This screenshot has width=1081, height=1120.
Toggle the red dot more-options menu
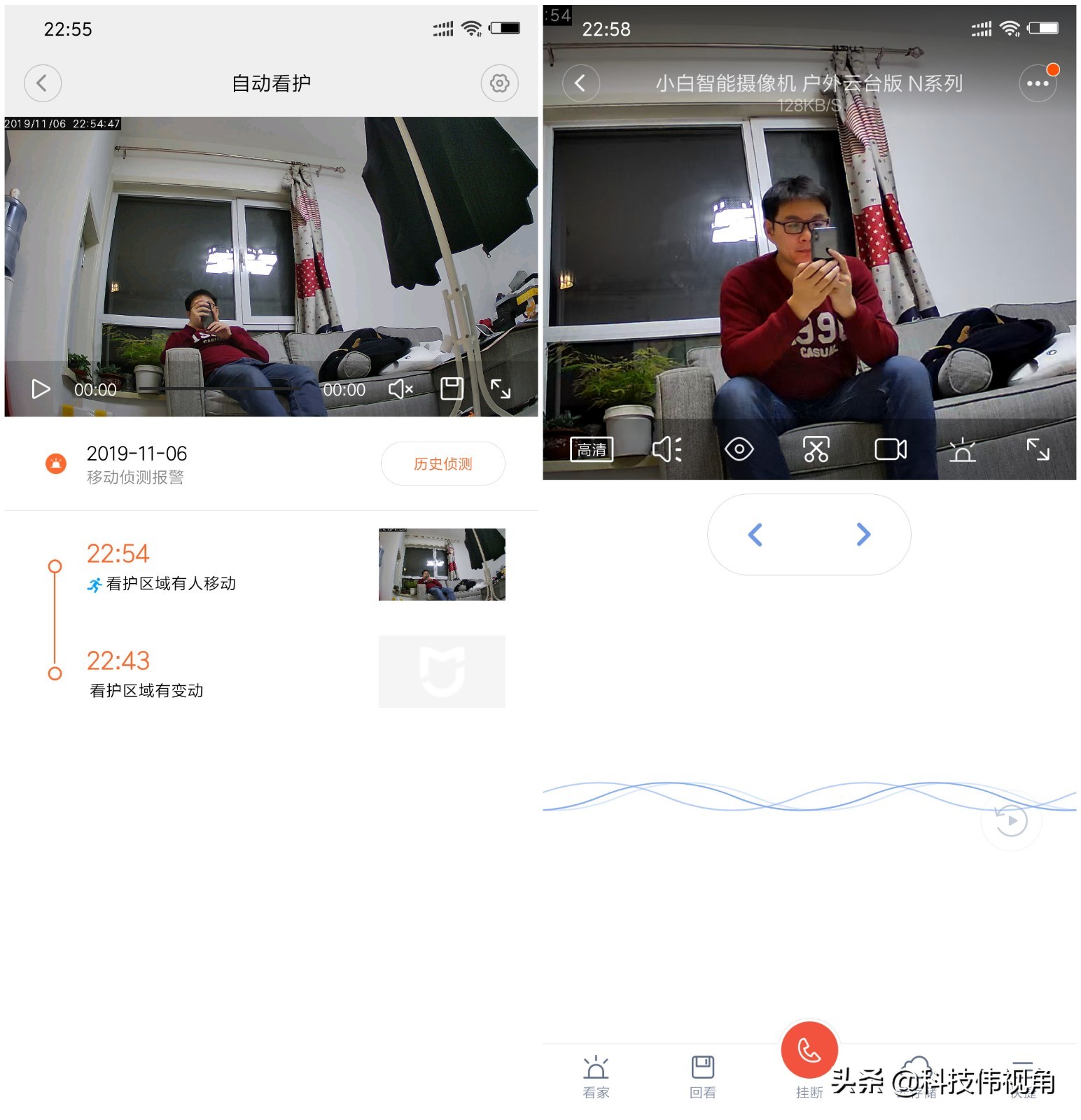click(1038, 82)
